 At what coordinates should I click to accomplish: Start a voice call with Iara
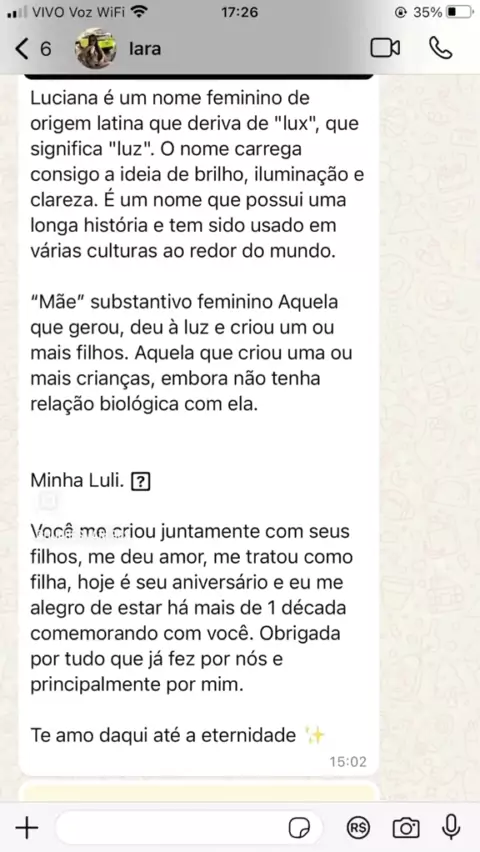coord(440,48)
